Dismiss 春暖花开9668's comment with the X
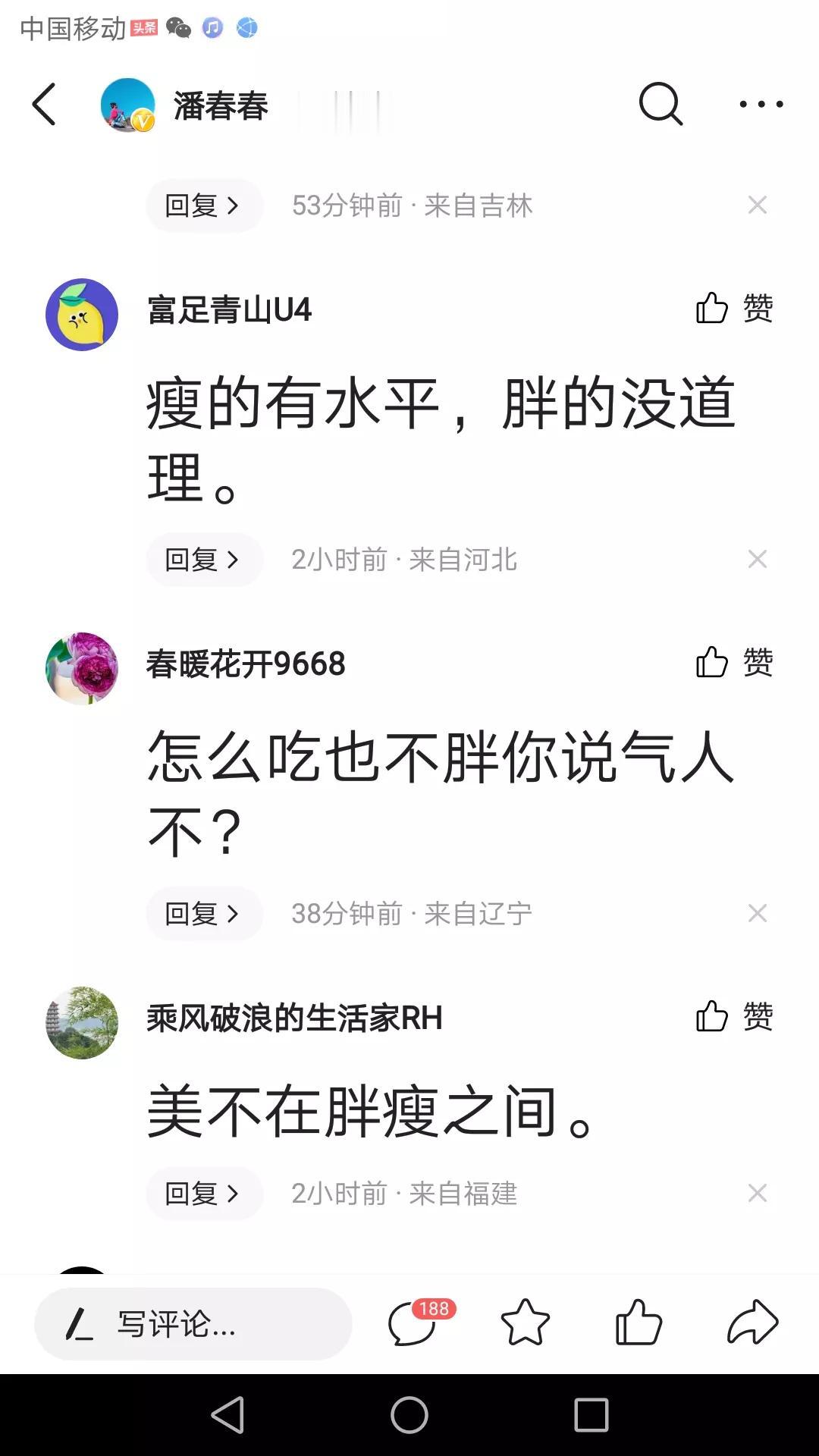This screenshot has width=819, height=1456. (757, 914)
